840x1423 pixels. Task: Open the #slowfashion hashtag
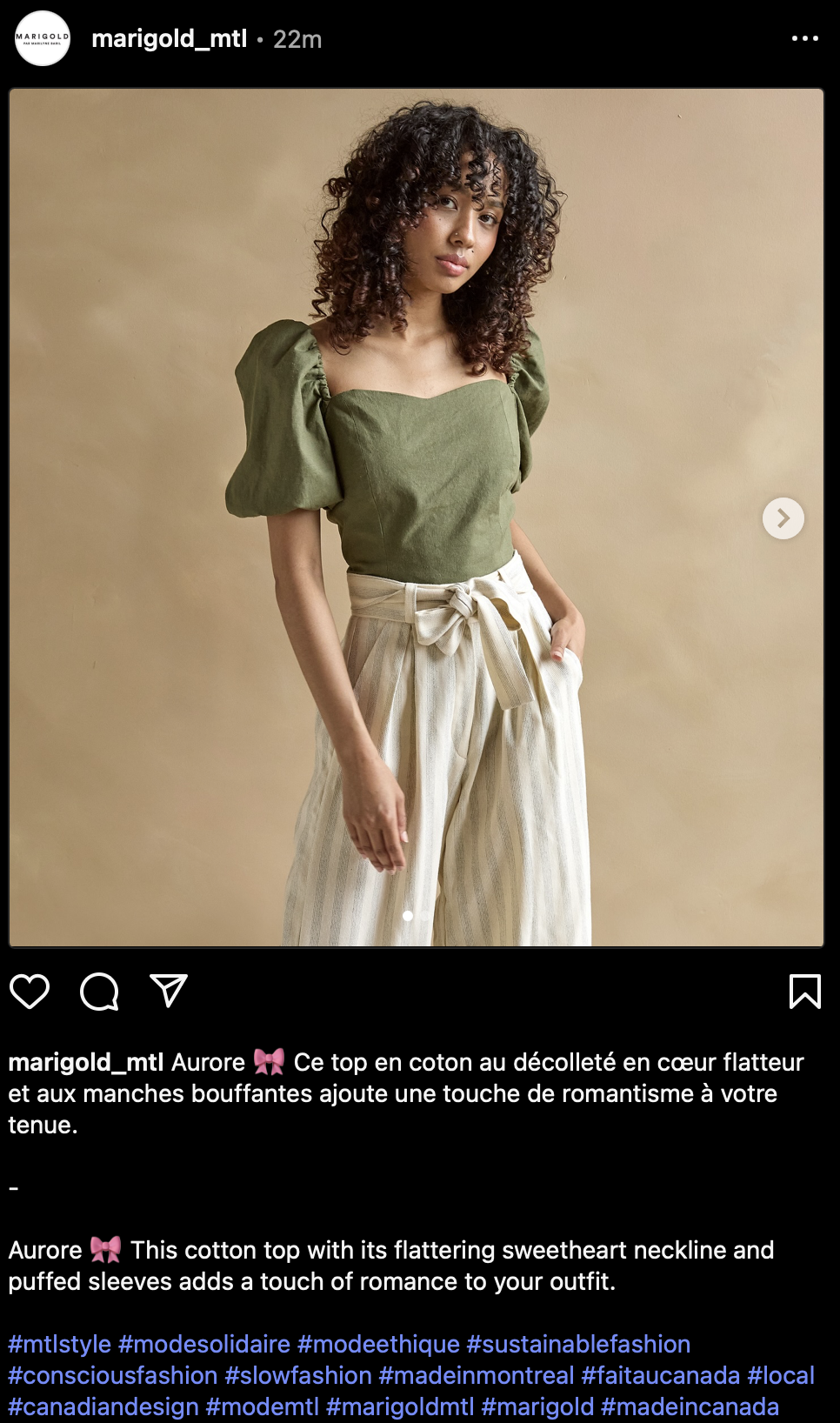tap(298, 1375)
